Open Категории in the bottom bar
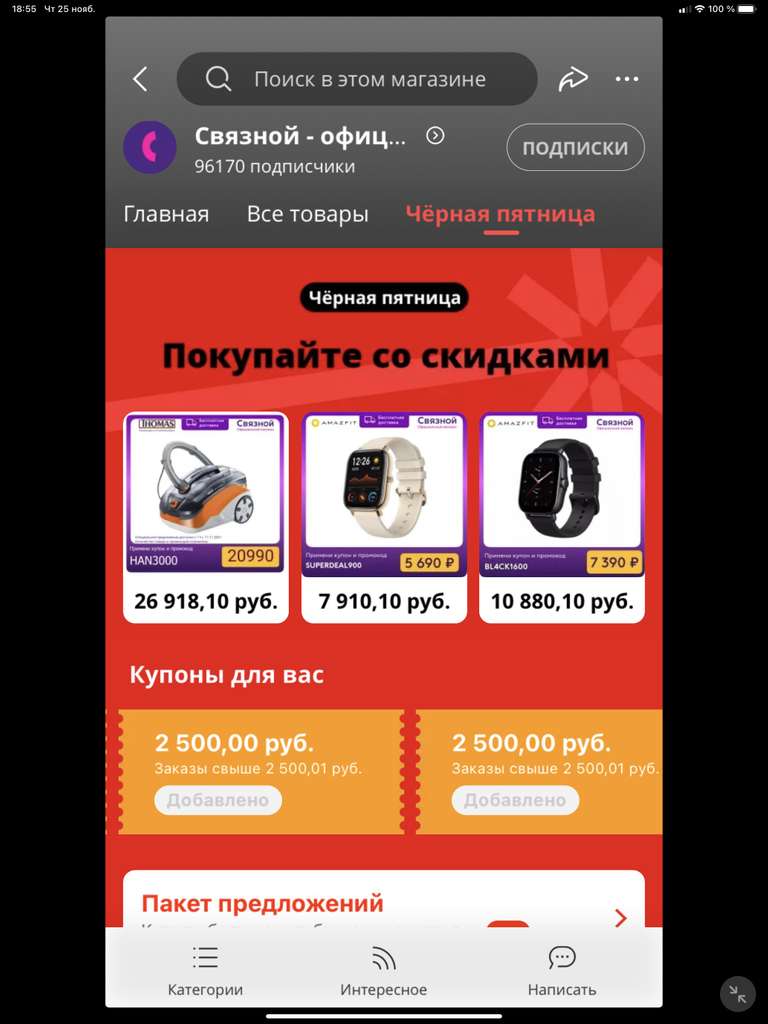Viewport: 768px width, 1024px height. point(205,972)
